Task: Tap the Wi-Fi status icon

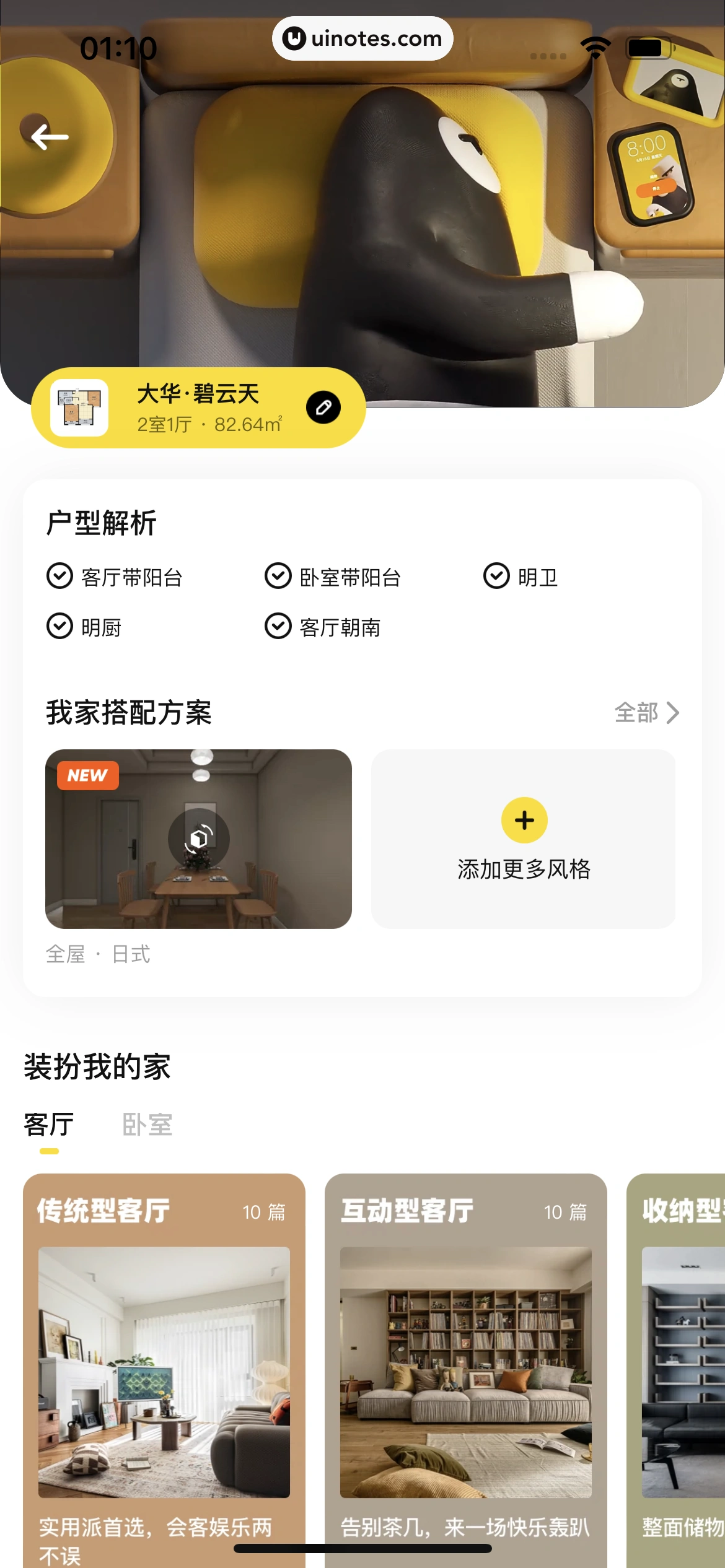Action: (594, 45)
